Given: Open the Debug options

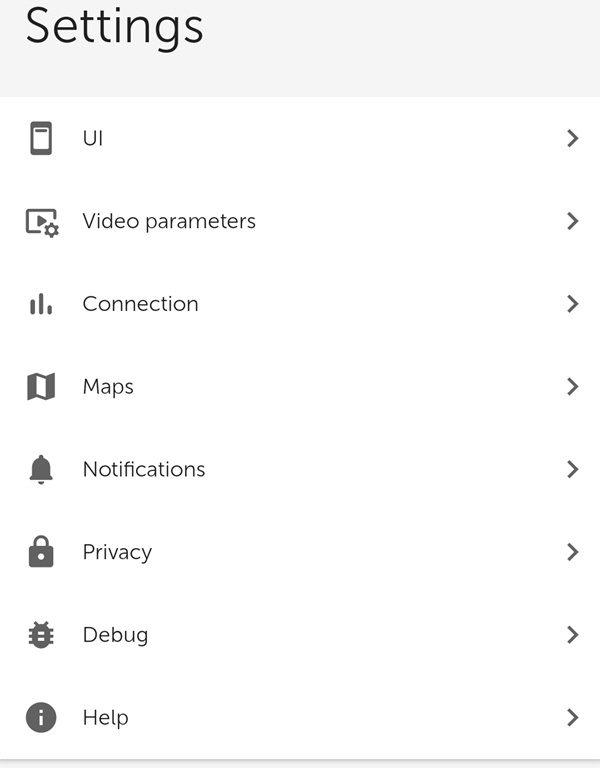Looking at the screenshot, I should tap(300, 635).
